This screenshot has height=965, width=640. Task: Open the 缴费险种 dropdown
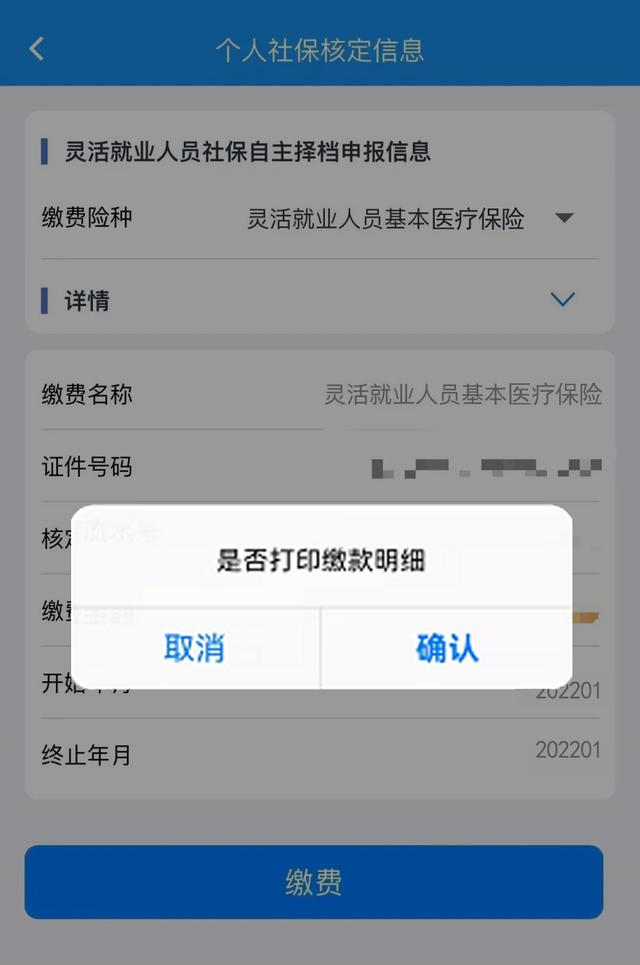pos(563,218)
